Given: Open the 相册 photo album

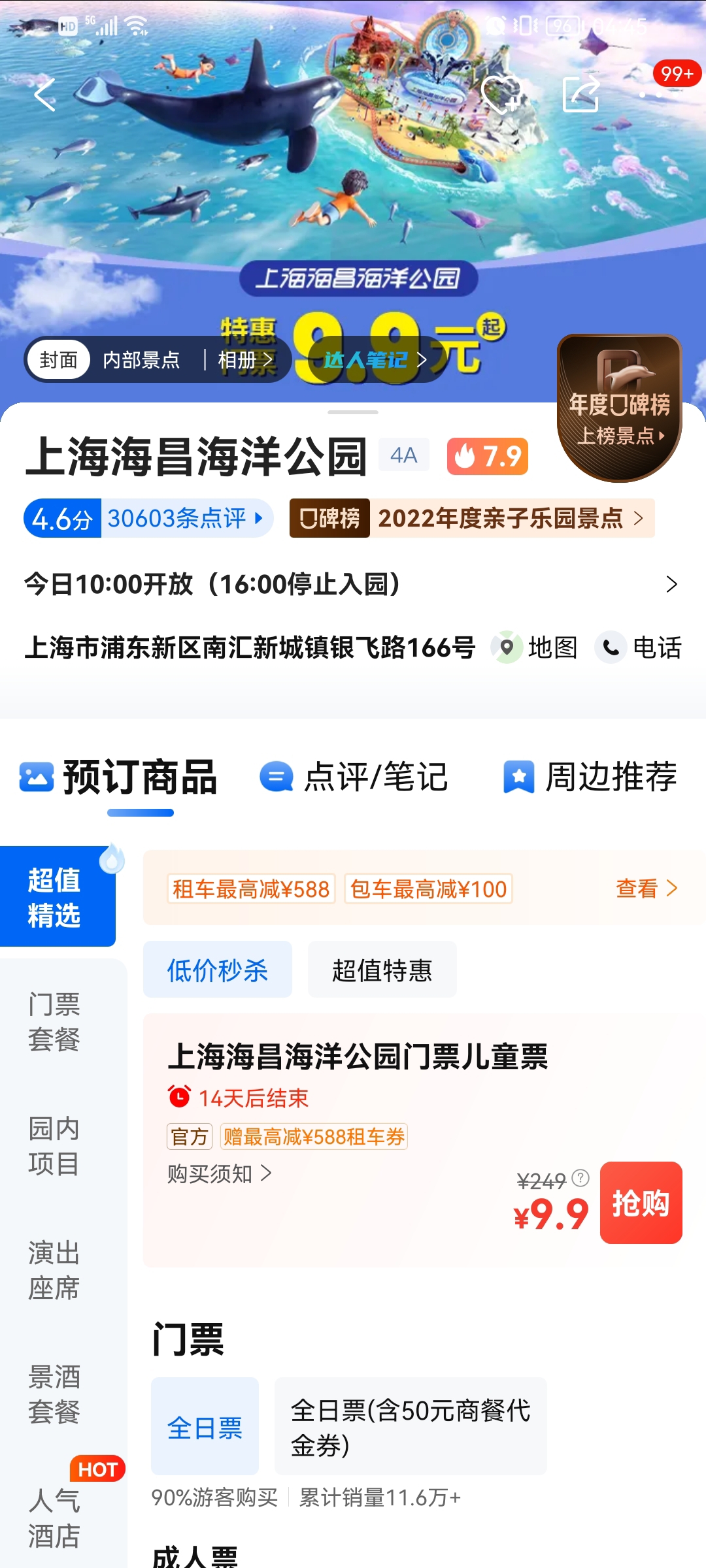Looking at the screenshot, I should coord(244,360).
